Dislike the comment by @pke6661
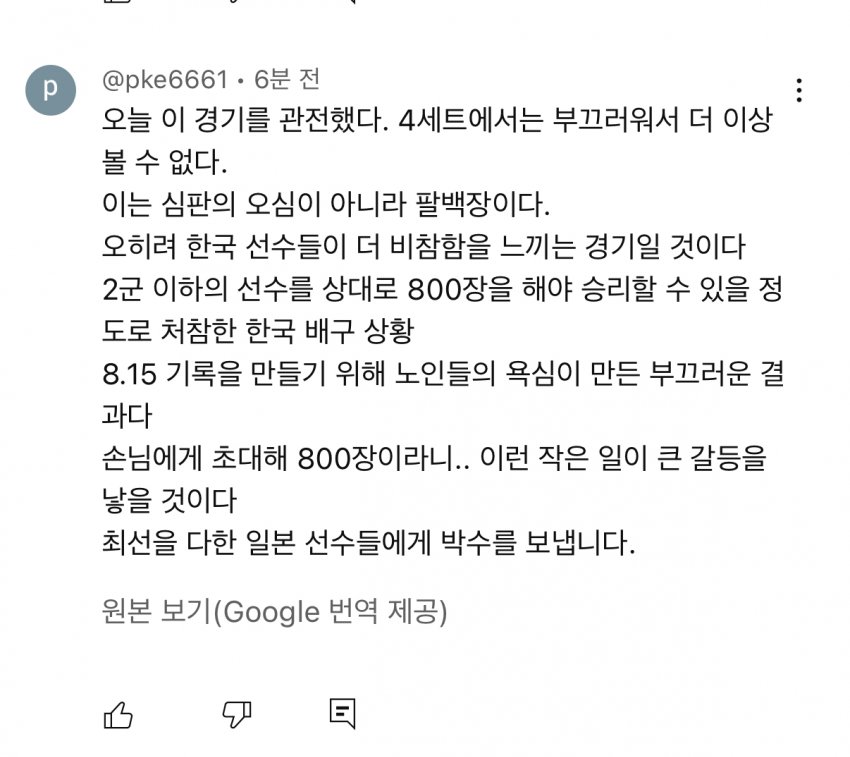 click(x=235, y=714)
